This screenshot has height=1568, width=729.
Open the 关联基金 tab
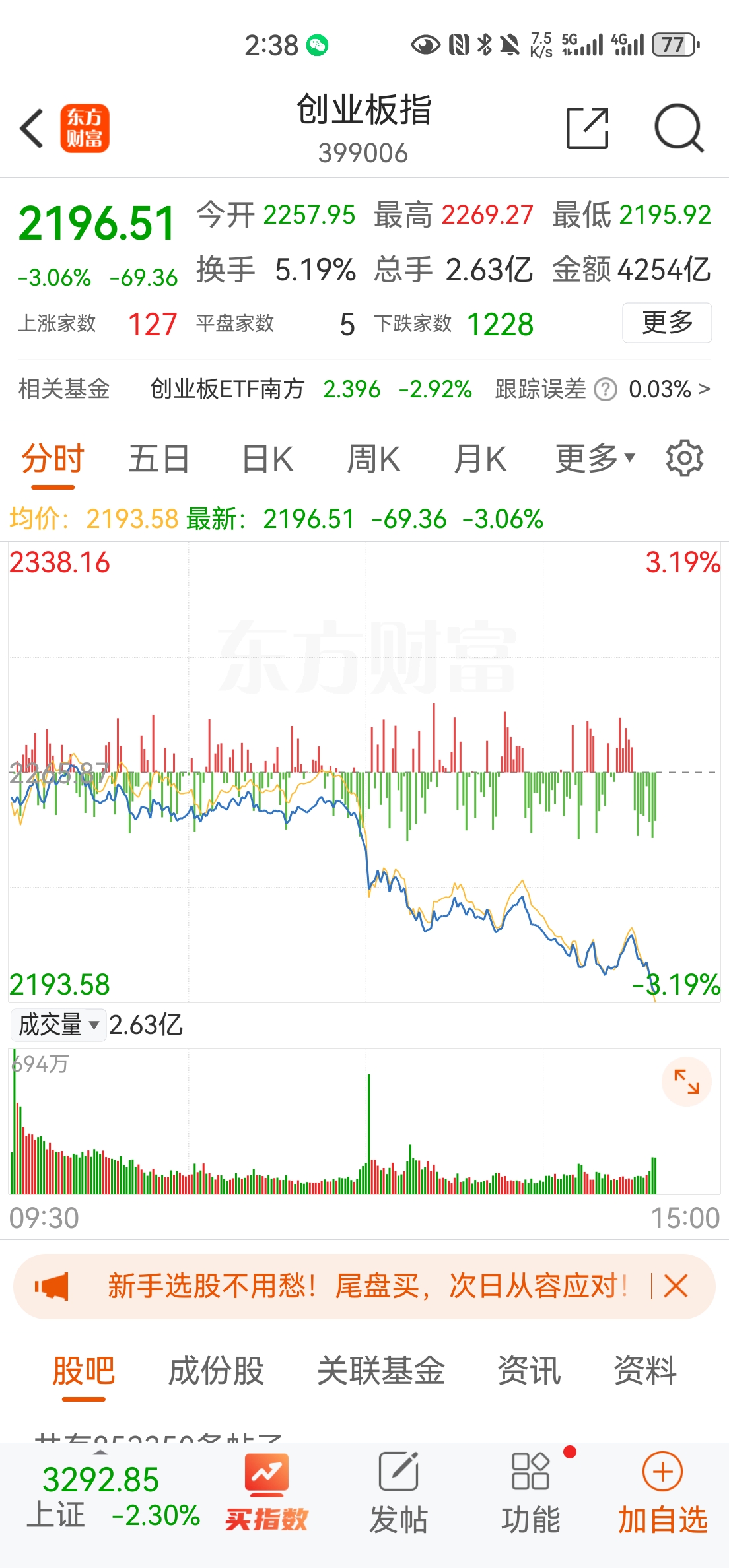[x=381, y=1371]
